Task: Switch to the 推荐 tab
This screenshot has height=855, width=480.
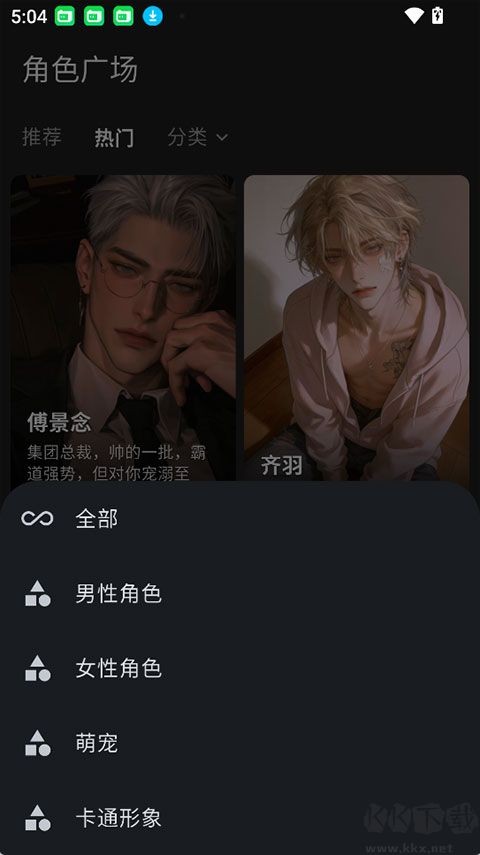Action: [x=42, y=137]
